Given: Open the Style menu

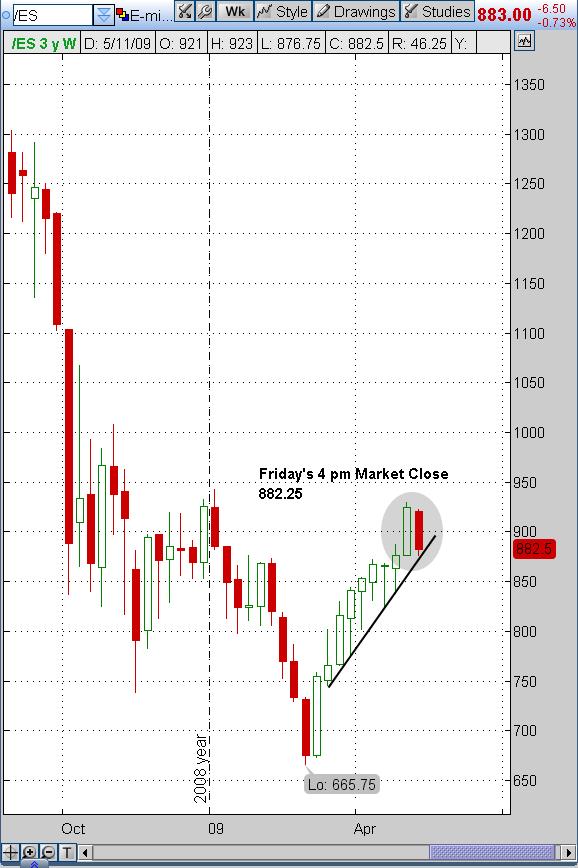Looking at the screenshot, I should pos(282,11).
